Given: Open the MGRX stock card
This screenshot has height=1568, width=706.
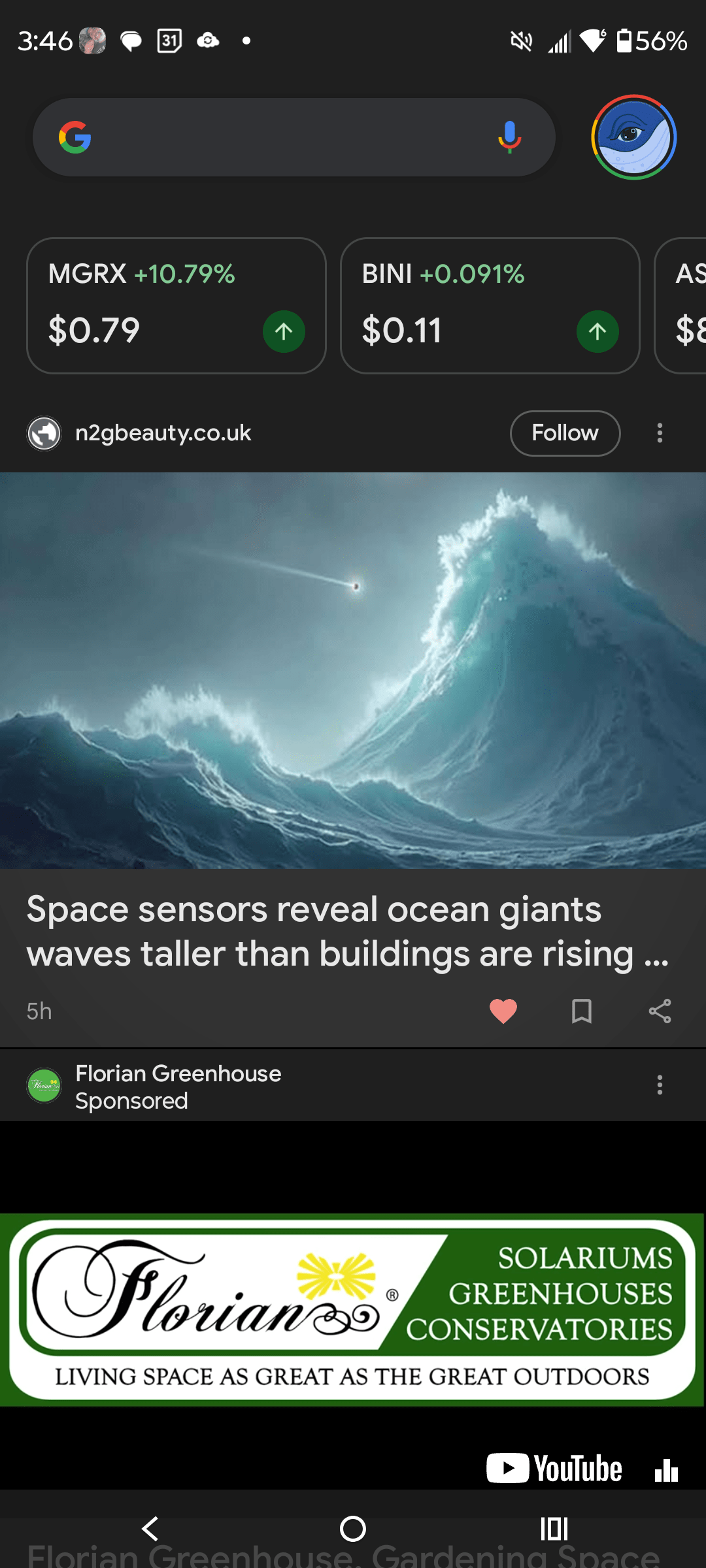Looking at the screenshot, I should (176, 305).
